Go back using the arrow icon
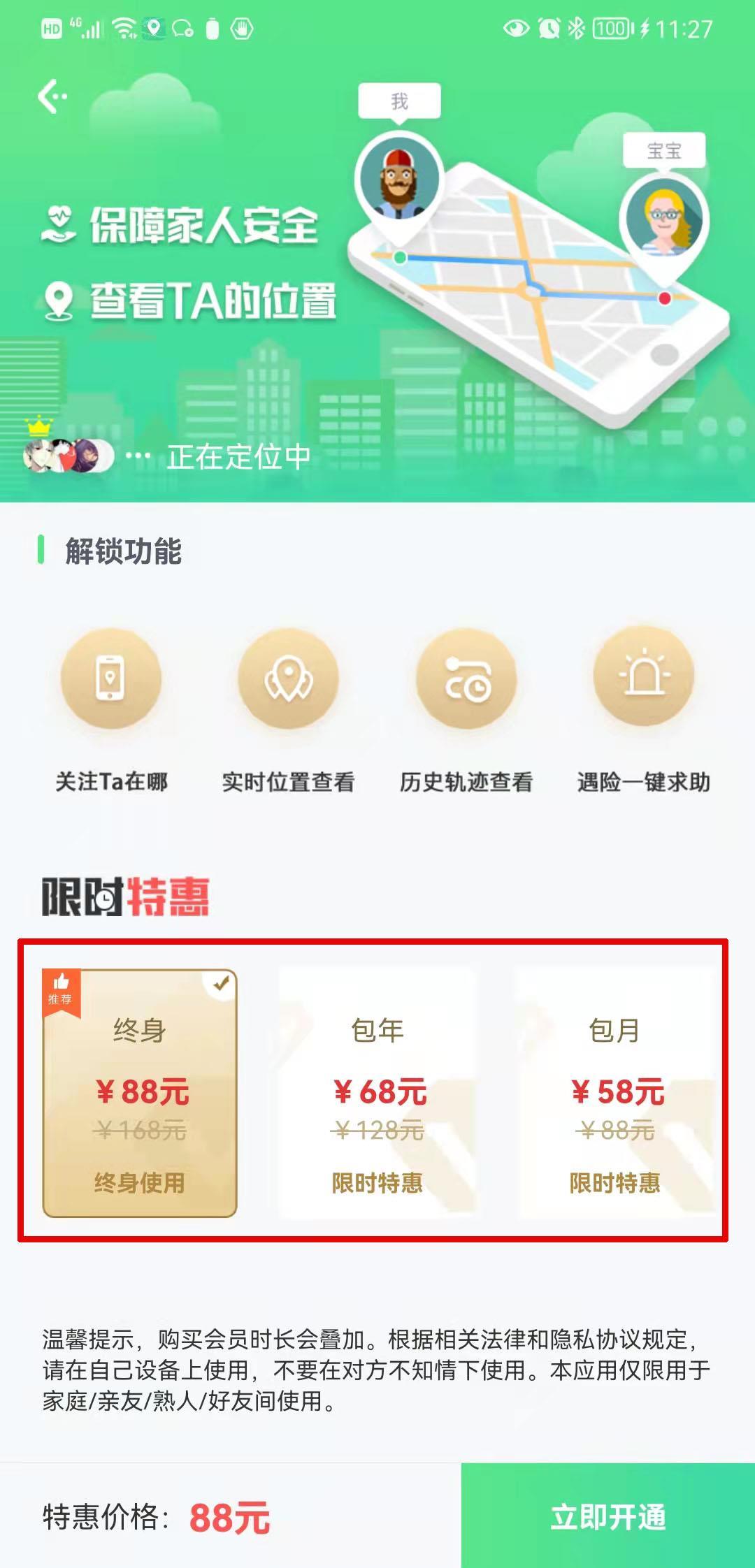755x1568 pixels. pos(52,96)
